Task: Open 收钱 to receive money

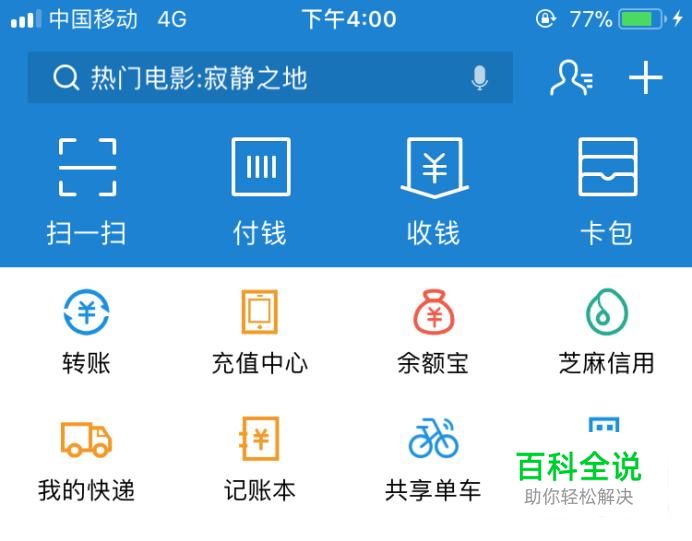Action: 434,188
